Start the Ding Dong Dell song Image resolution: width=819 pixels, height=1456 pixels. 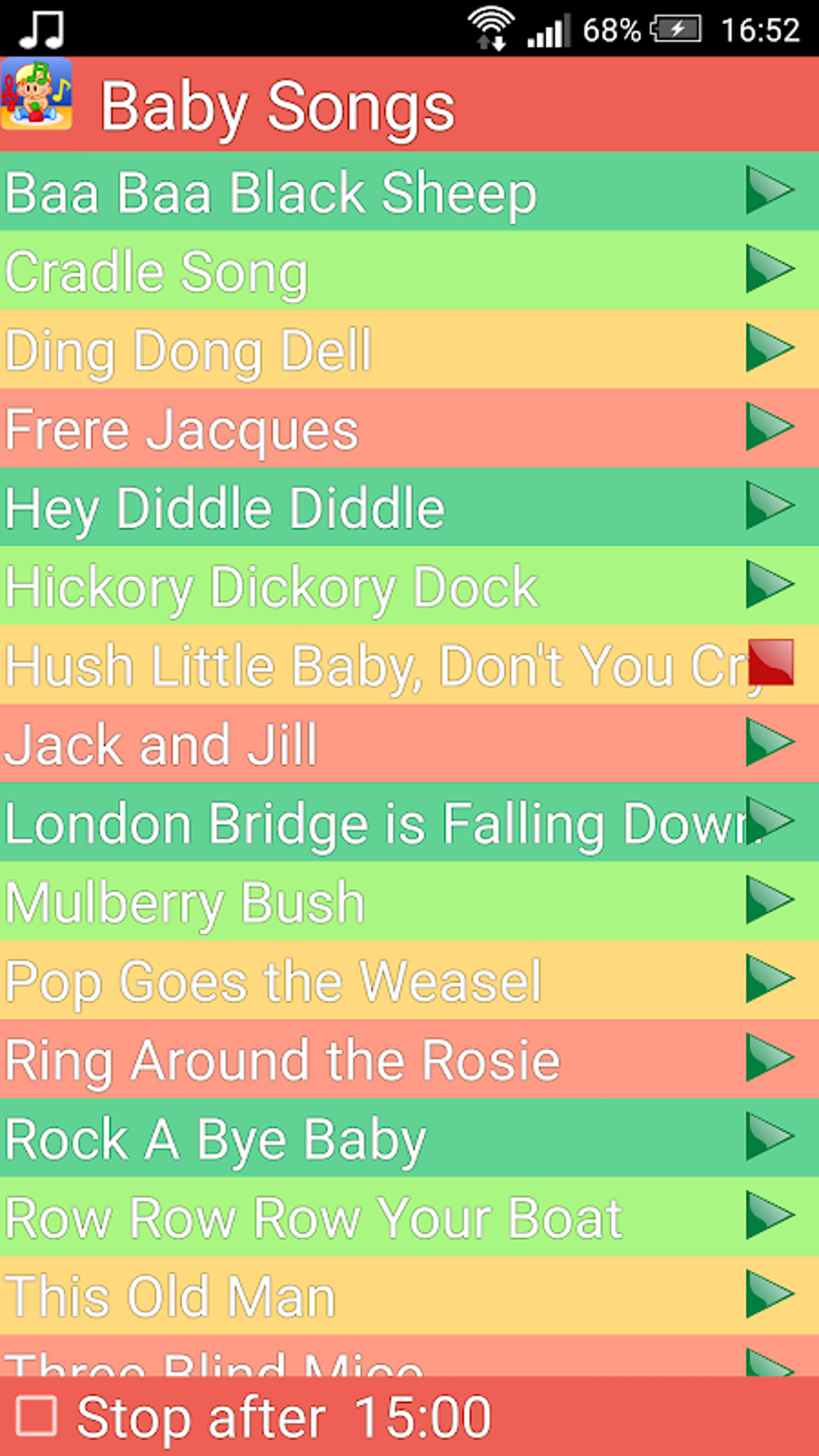click(x=769, y=348)
